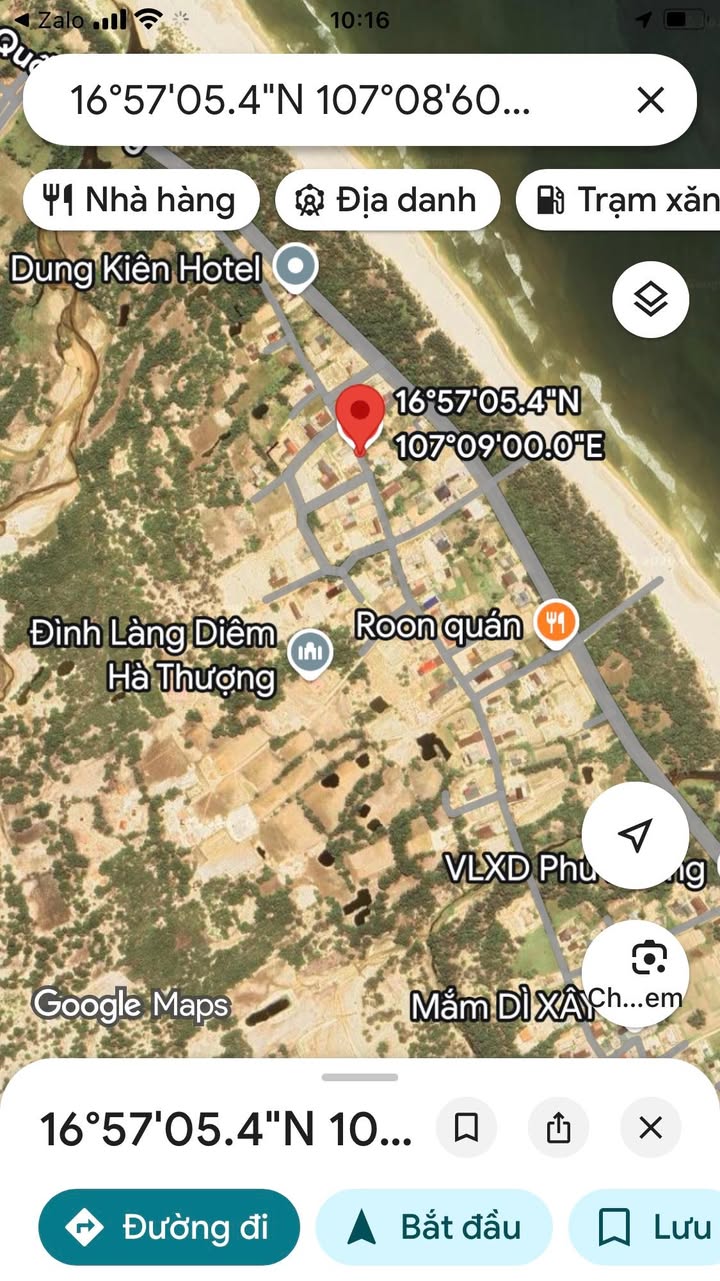Clear the coordinates in the search box

click(x=650, y=100)
